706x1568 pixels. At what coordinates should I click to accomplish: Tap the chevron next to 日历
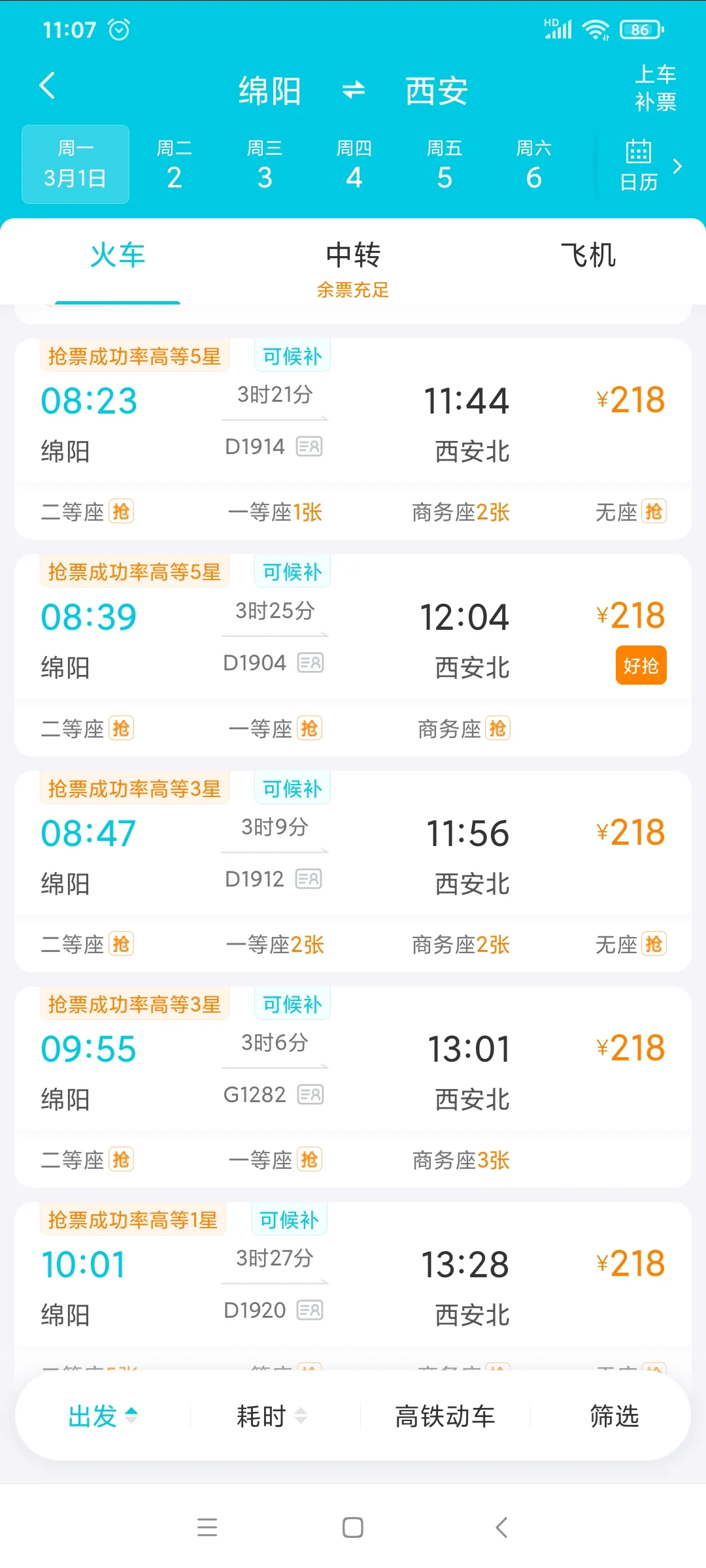click(x=678, y=166)
